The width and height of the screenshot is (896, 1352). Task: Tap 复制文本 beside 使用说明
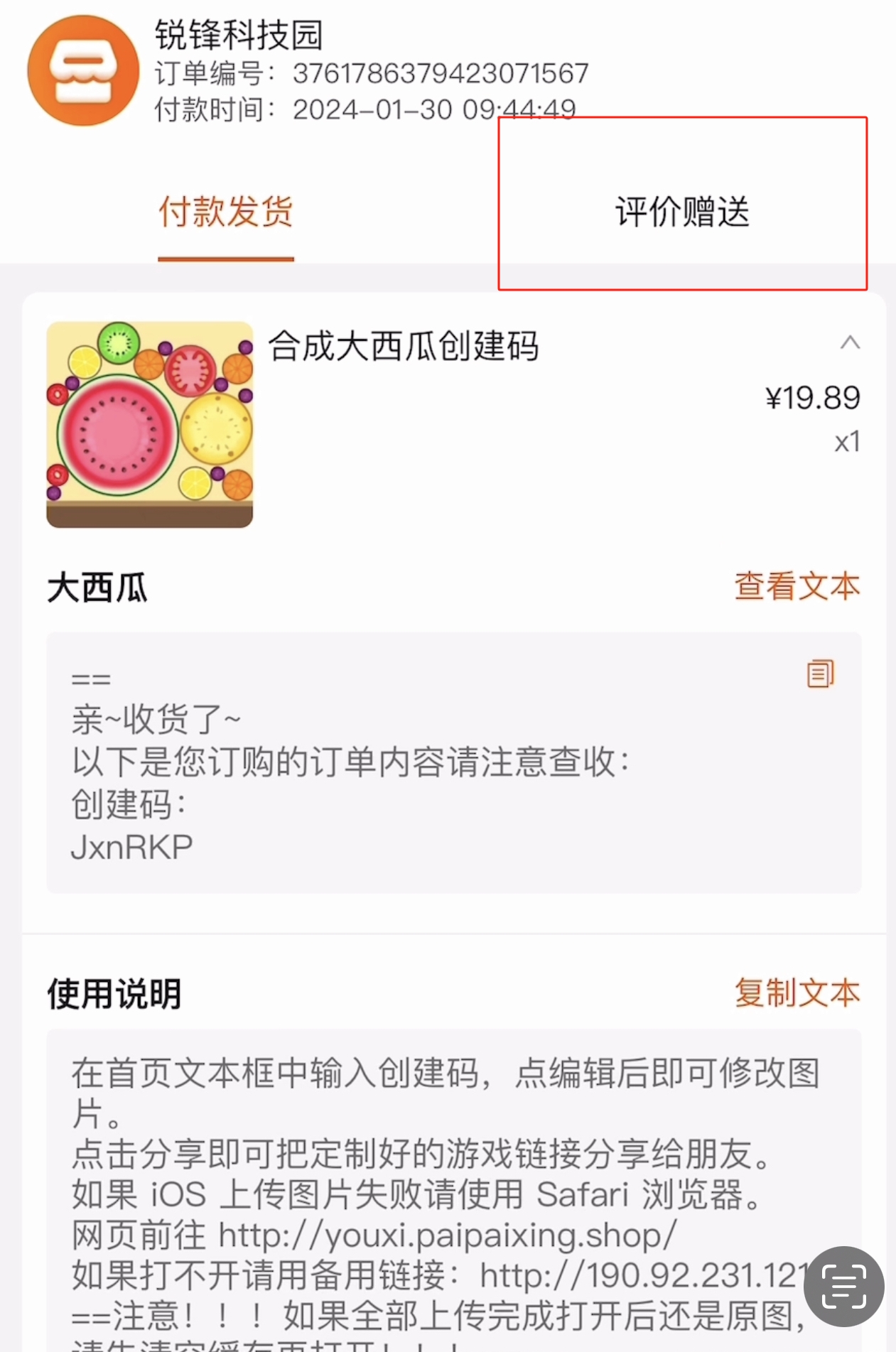(797, 994)
